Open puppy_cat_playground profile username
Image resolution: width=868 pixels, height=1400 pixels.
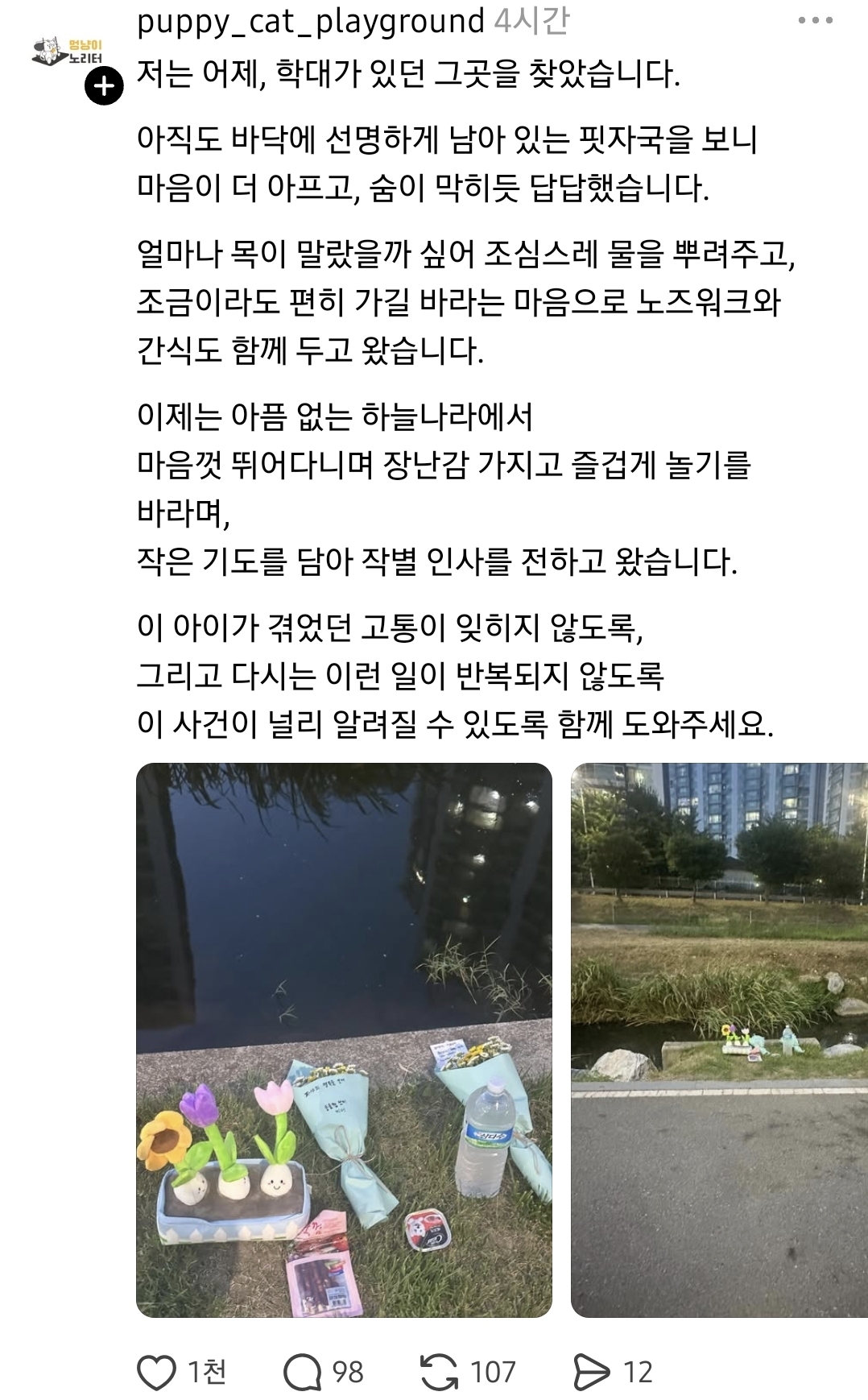(311, 22)
